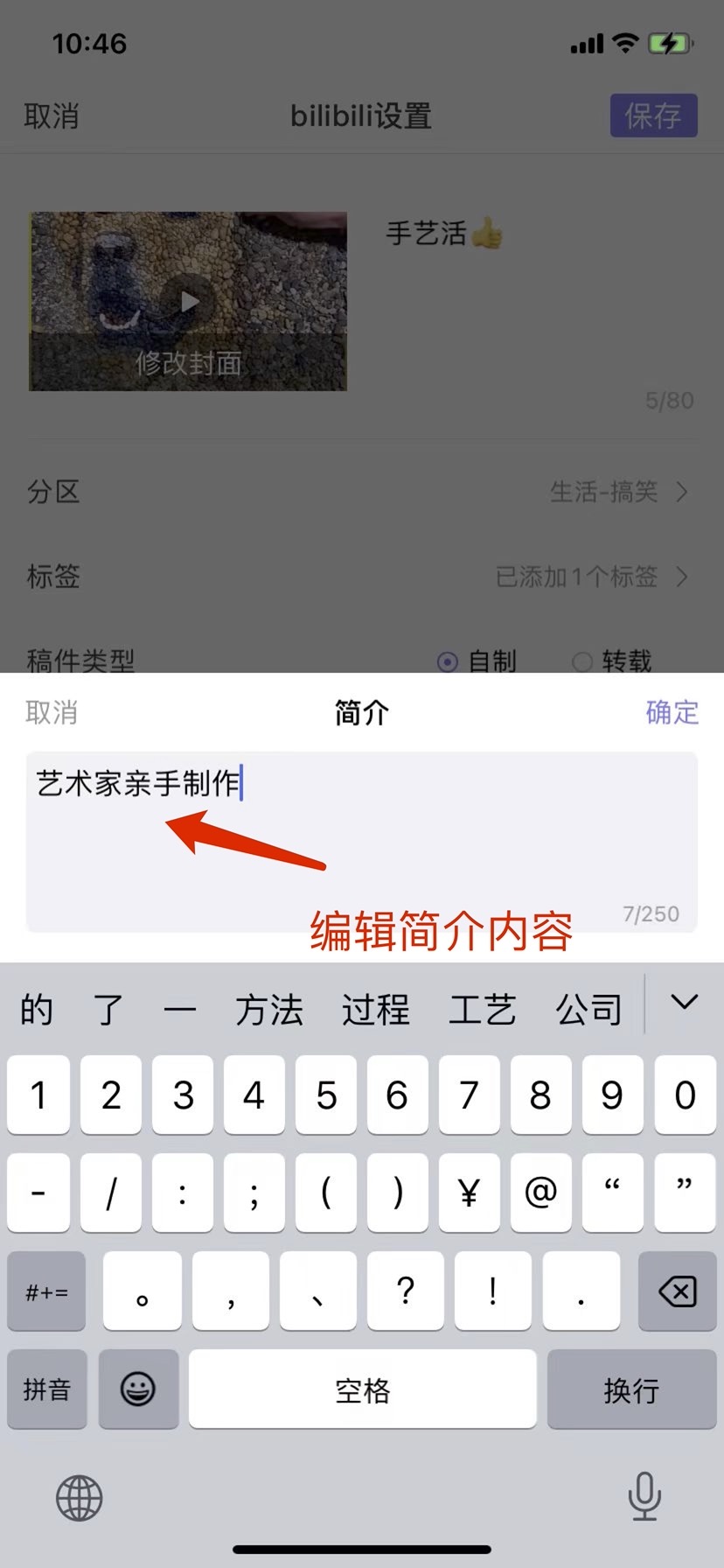Select the suggestion 过程
This screenshot has height=1568, width=724.
point(375,1011)
